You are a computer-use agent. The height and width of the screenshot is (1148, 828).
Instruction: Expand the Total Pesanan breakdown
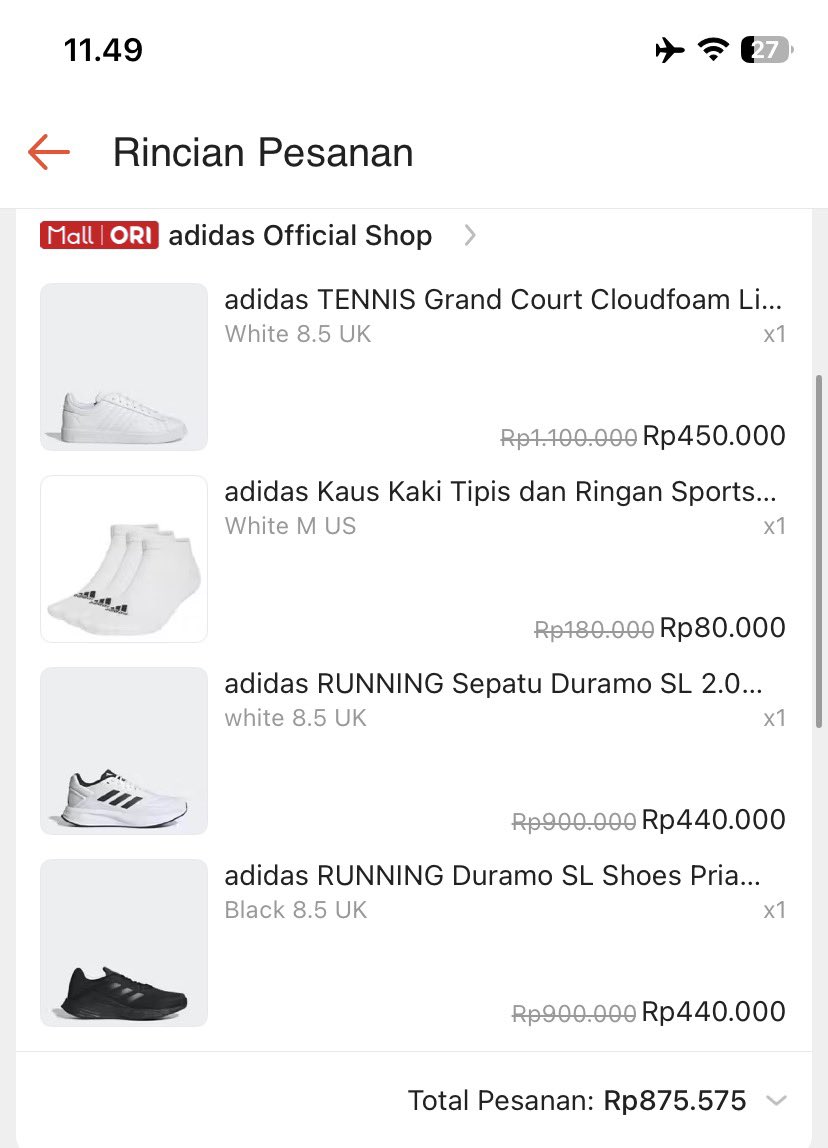point(775,1101)
